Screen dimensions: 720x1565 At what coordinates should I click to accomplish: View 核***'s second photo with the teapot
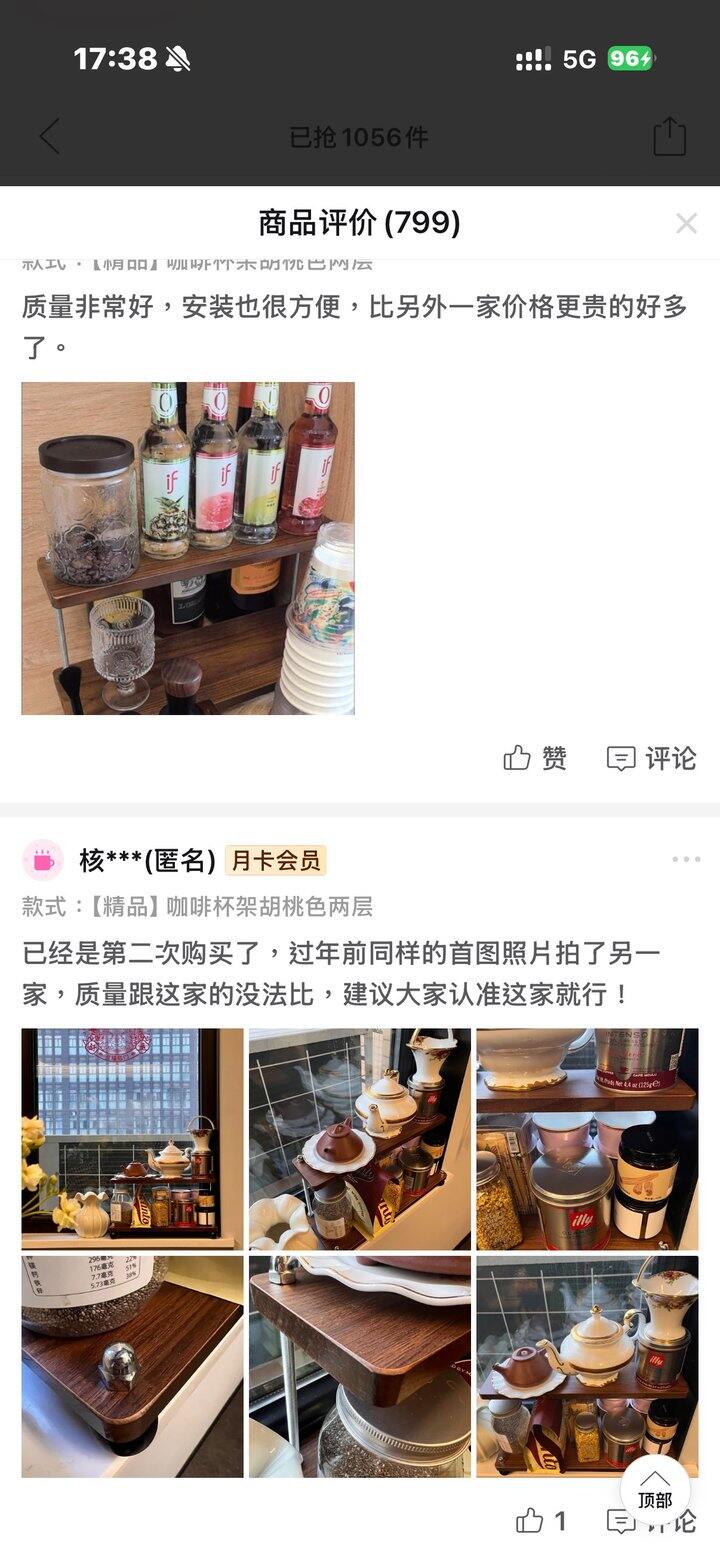tap(359, 1138)
